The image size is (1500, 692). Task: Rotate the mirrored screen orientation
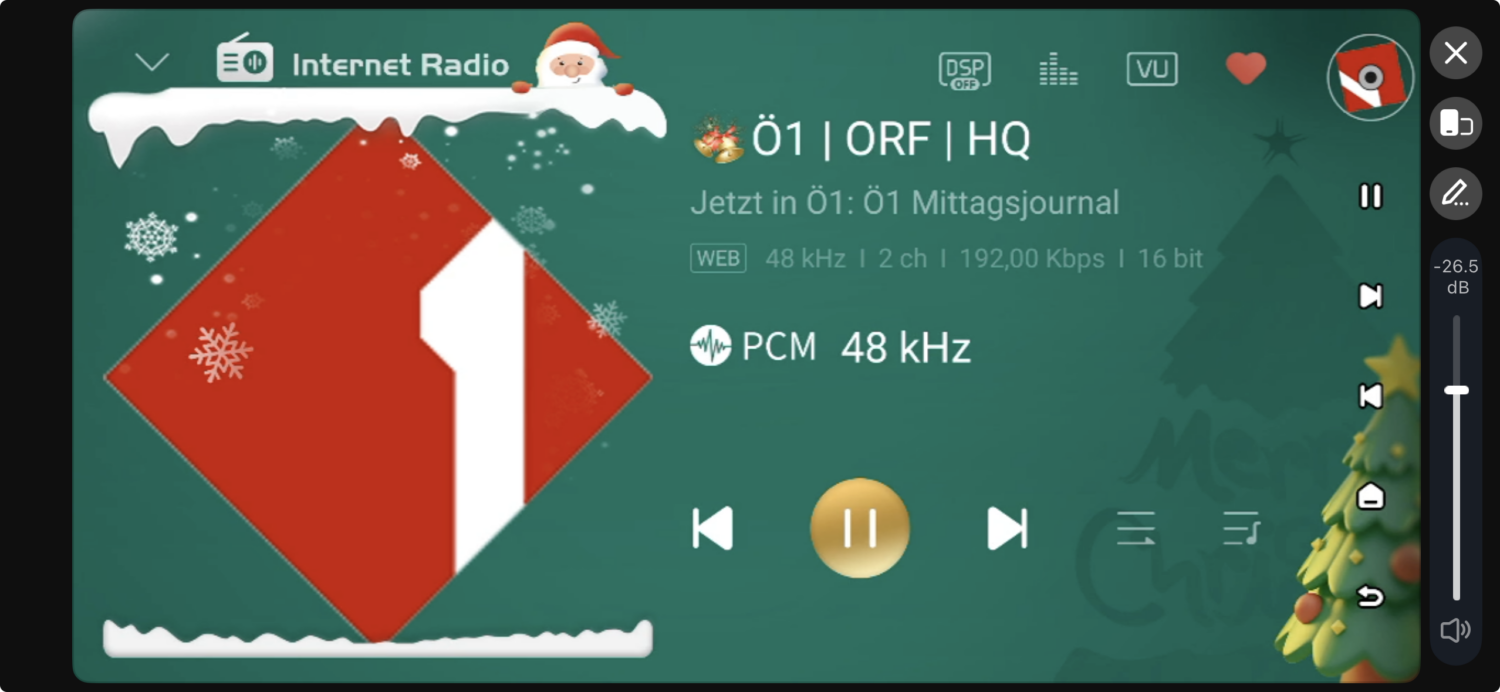(x=1455, y=124)
